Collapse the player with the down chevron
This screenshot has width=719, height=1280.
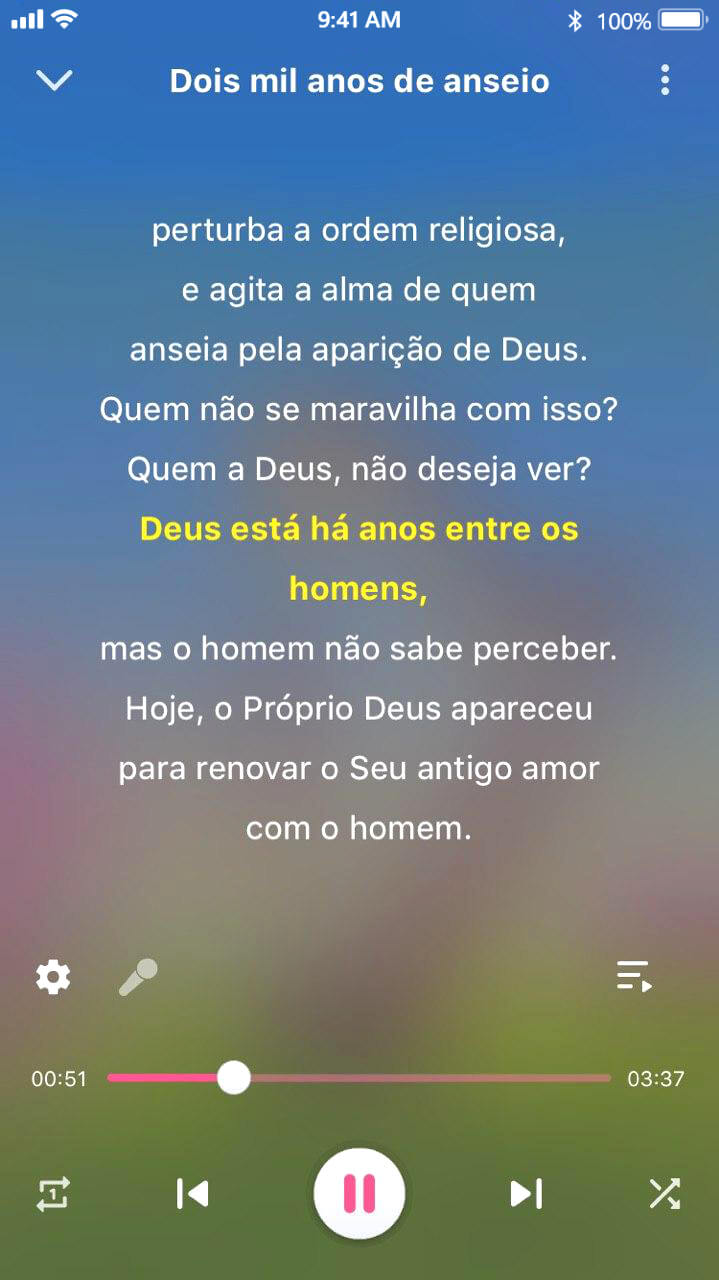pos(54,81)
